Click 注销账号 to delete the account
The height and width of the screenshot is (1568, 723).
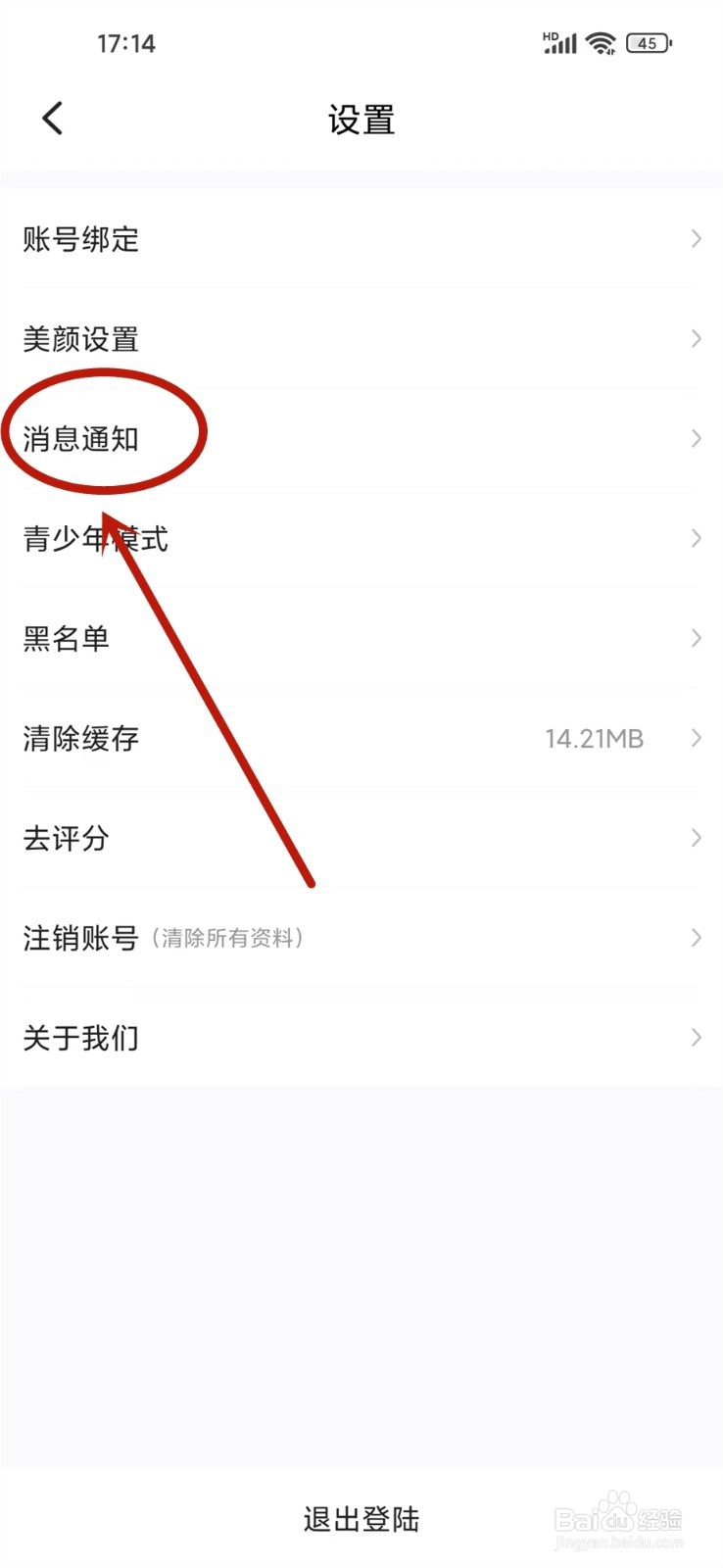tap(80, 937)
